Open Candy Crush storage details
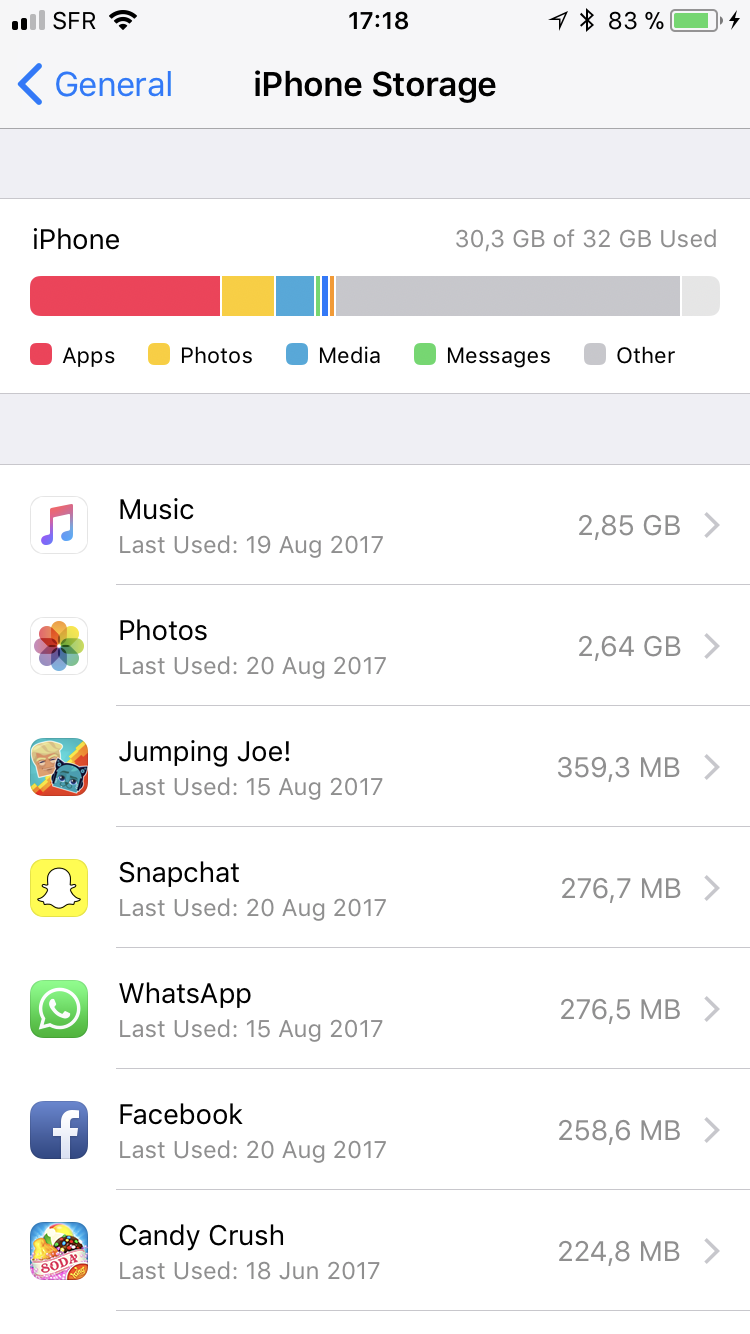This screenshot has width=750, height=1334. (x=375, y=1252)
